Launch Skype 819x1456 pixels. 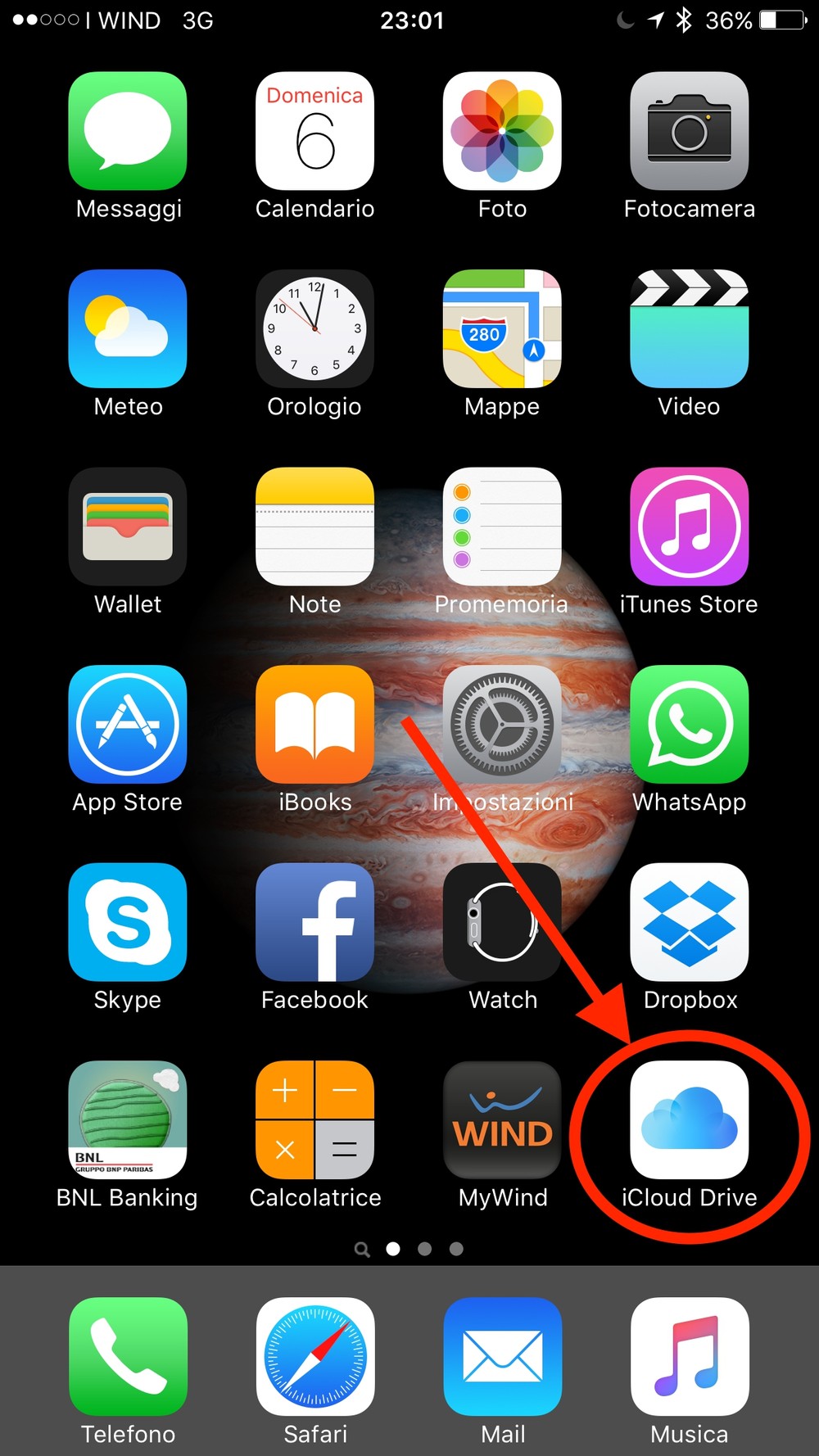pos(128,922)
